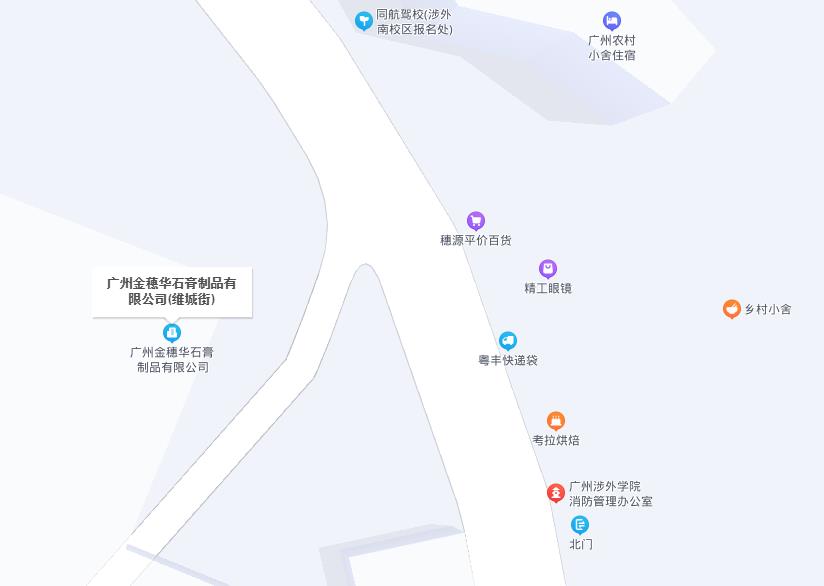Open the 考拉烘焙 bakery marker
Viewport: 824px width, 586px height.
tap(556, 421)
